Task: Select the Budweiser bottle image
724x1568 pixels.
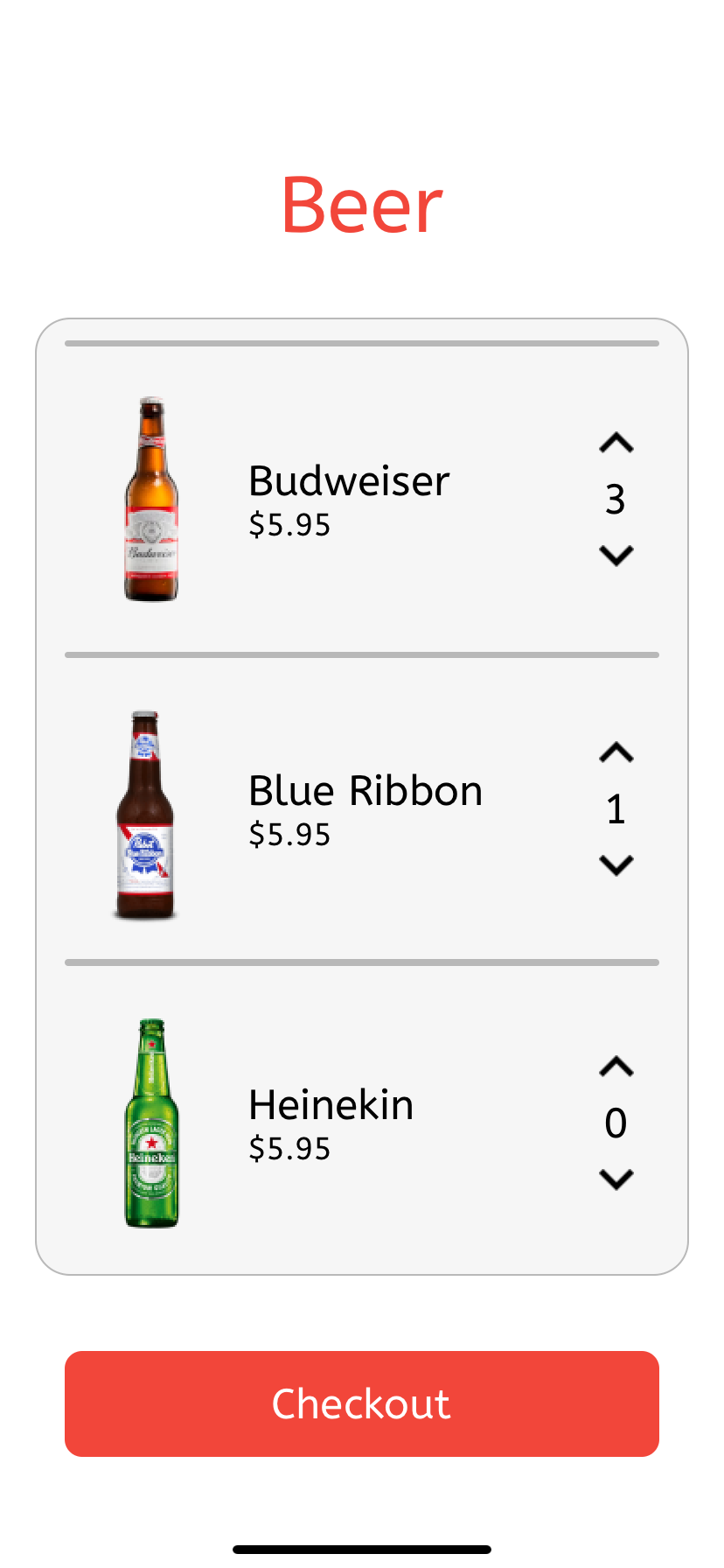Action: point(152,496)
